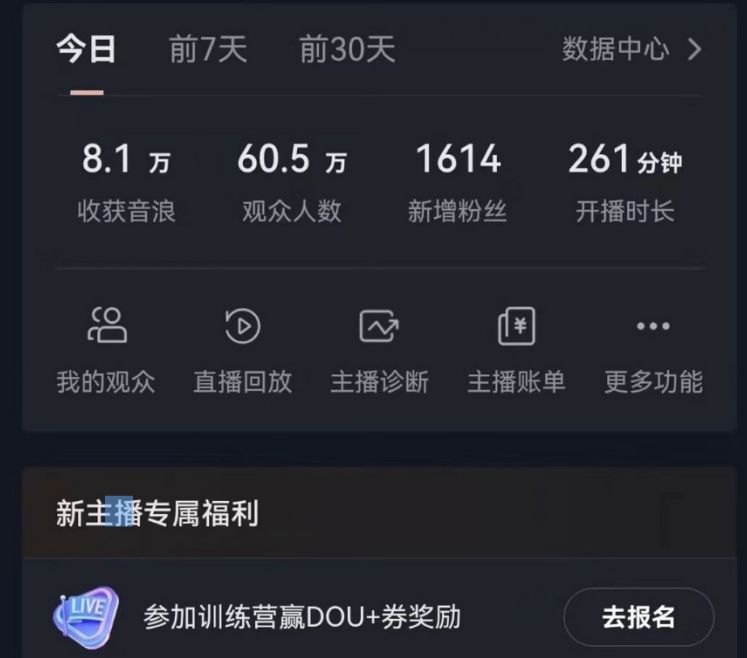
Task: Open 更多功能 menu
Action: pos(653,349)
